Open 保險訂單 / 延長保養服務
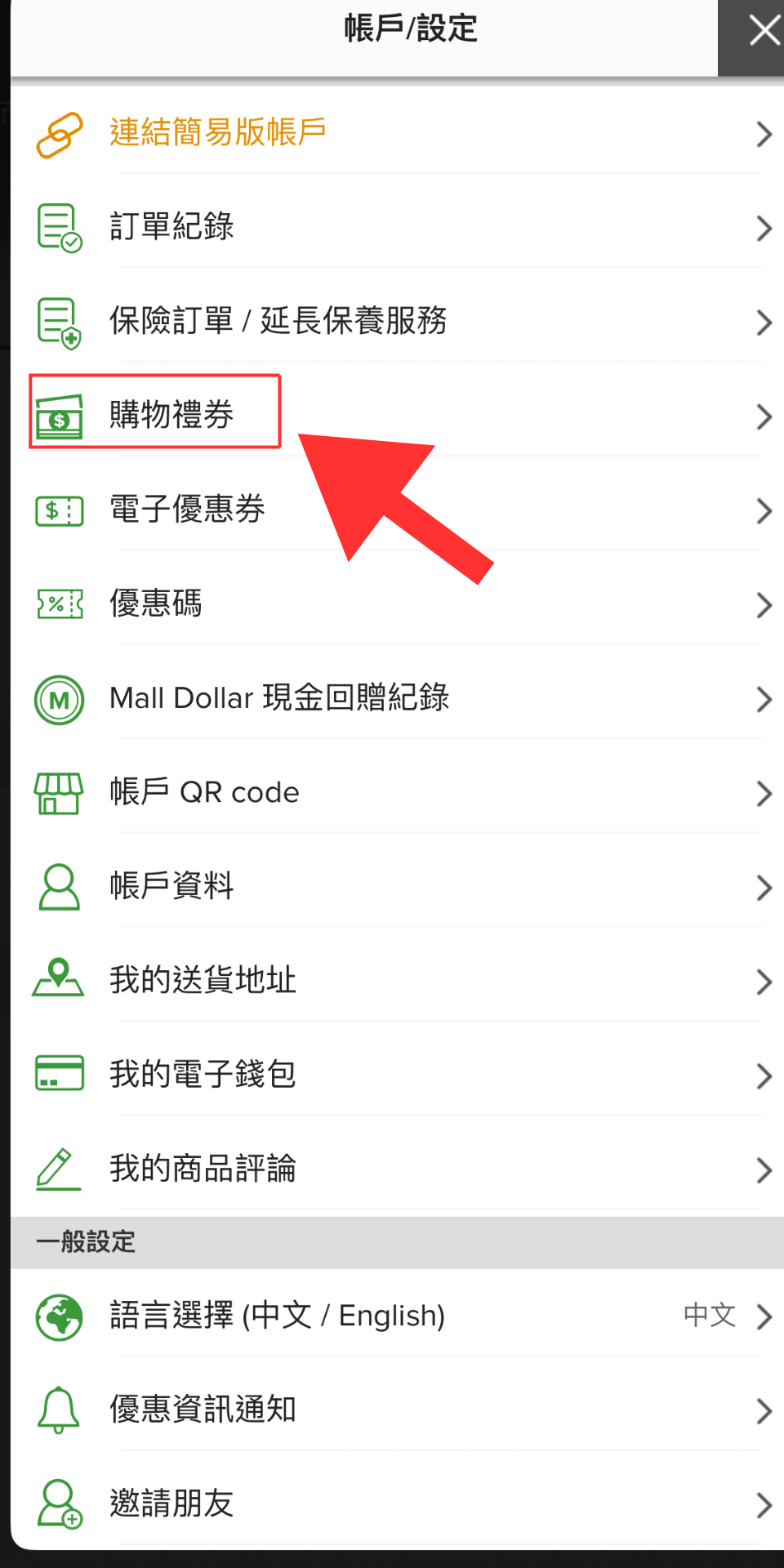The height and width of the screenshot is (1568, 784). tap(392, 321)
